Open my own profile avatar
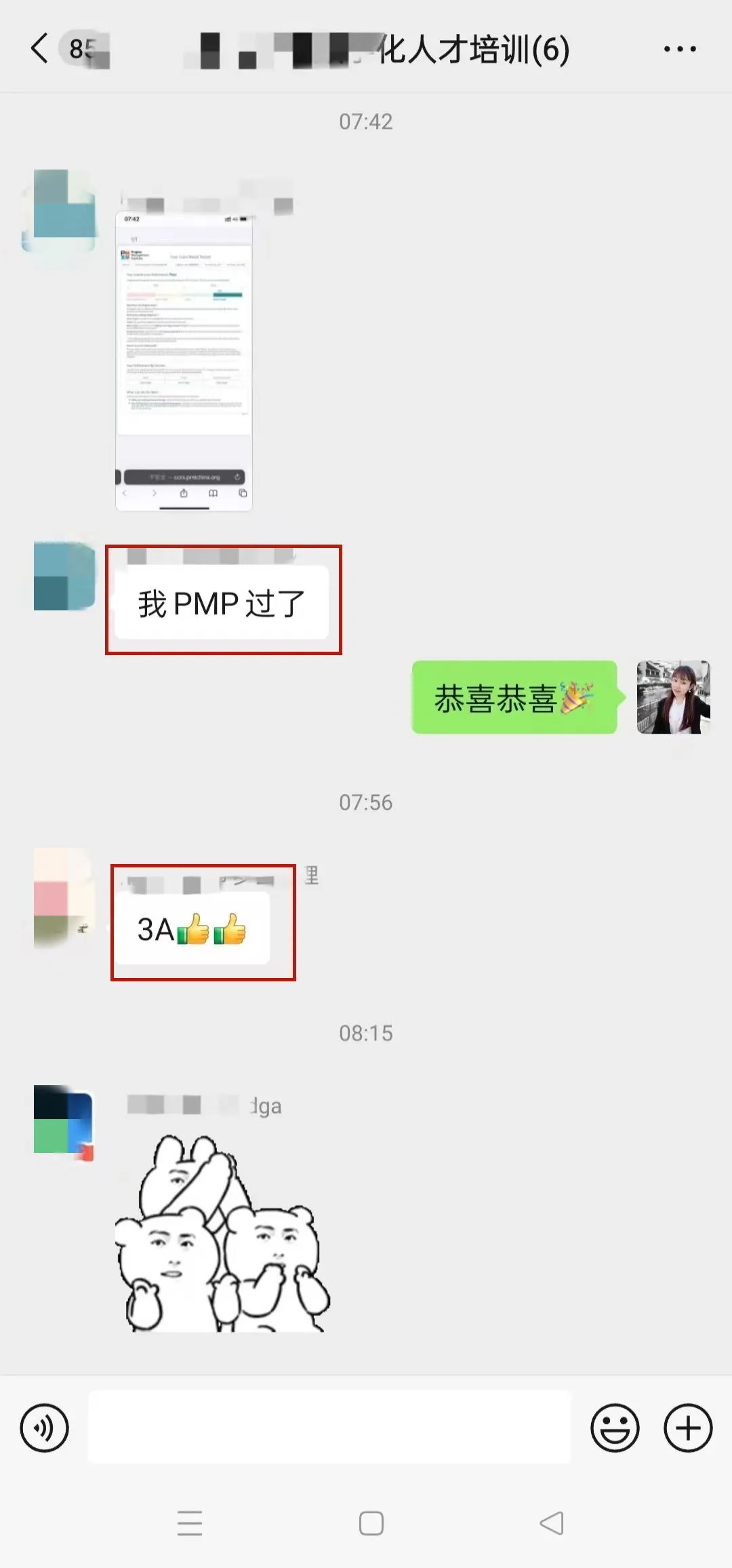Screen dimensions: 732x1568 (673, 697)
